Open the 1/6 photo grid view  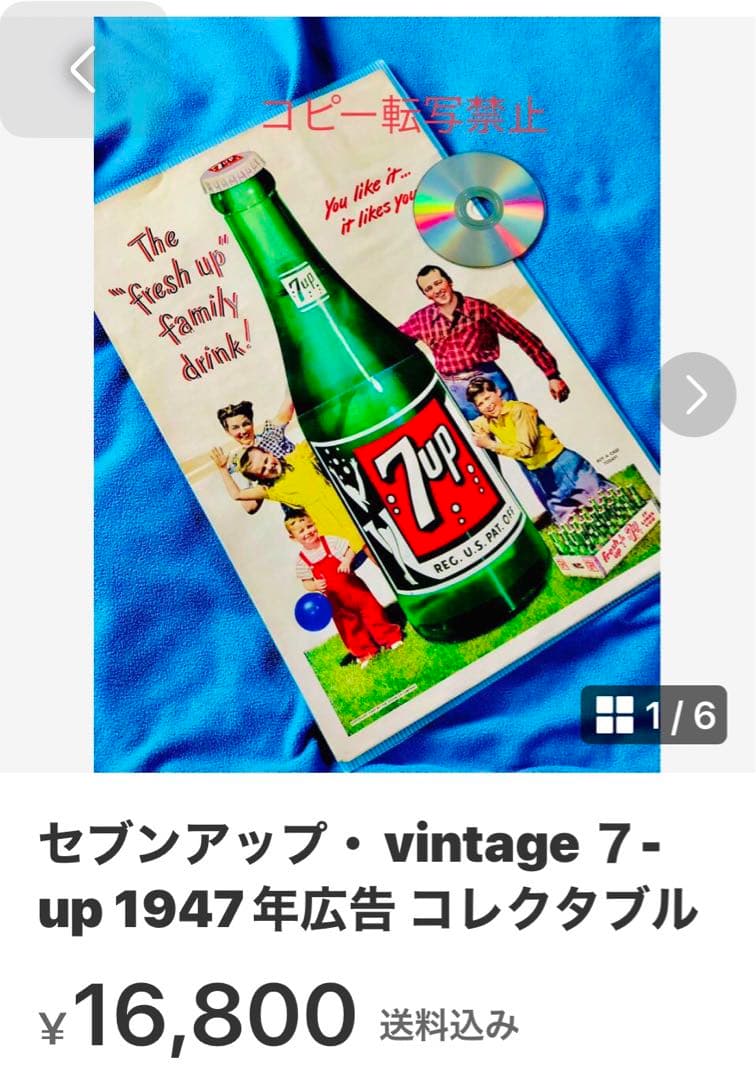coord(654,715)
